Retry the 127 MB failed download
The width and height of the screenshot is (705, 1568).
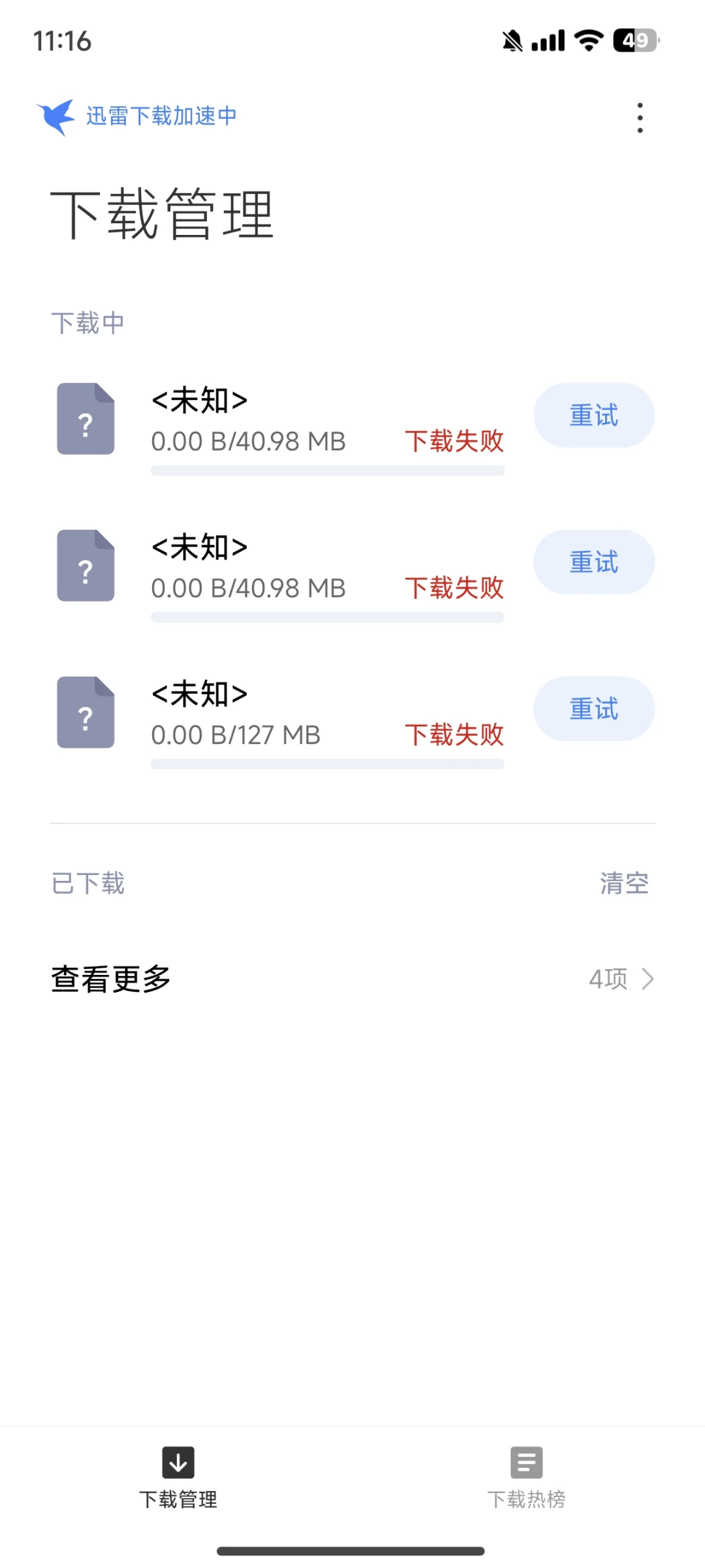point(593,709)
